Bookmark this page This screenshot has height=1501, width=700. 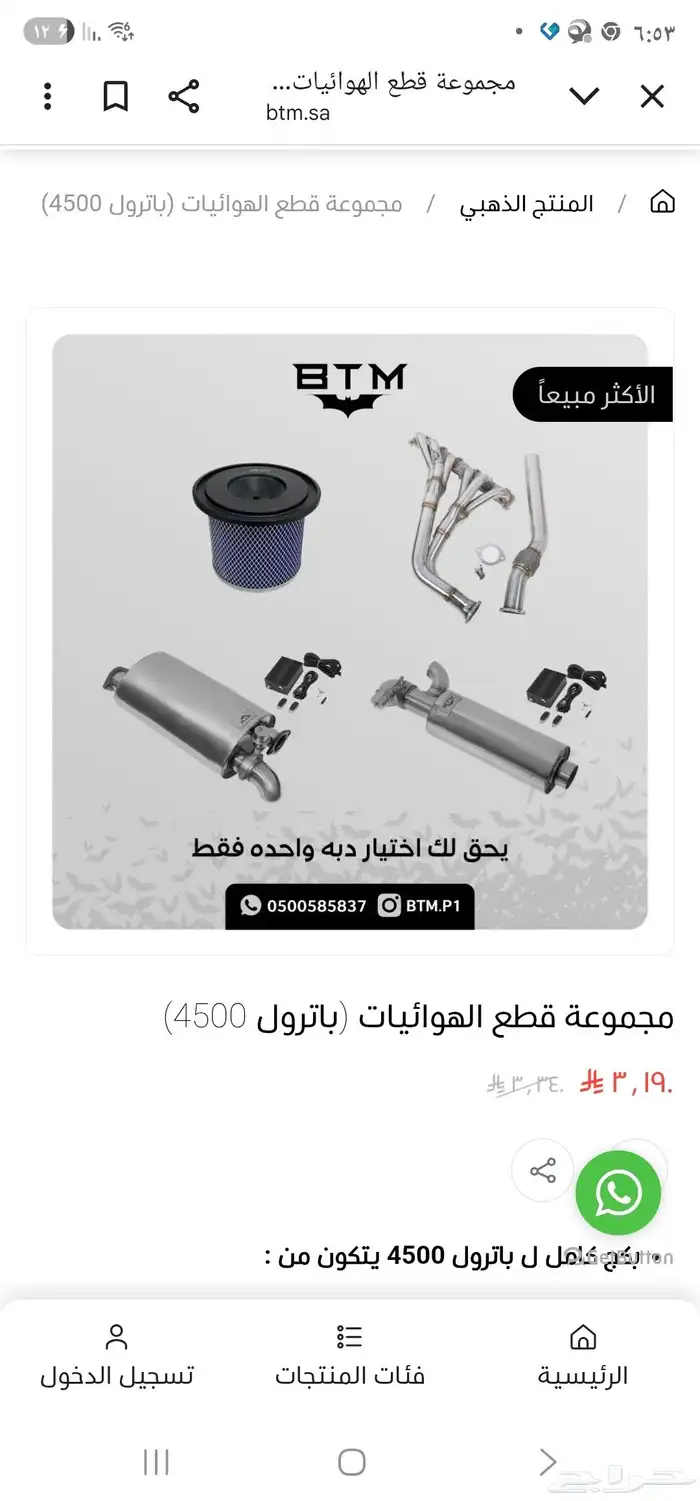pos(115,97)
